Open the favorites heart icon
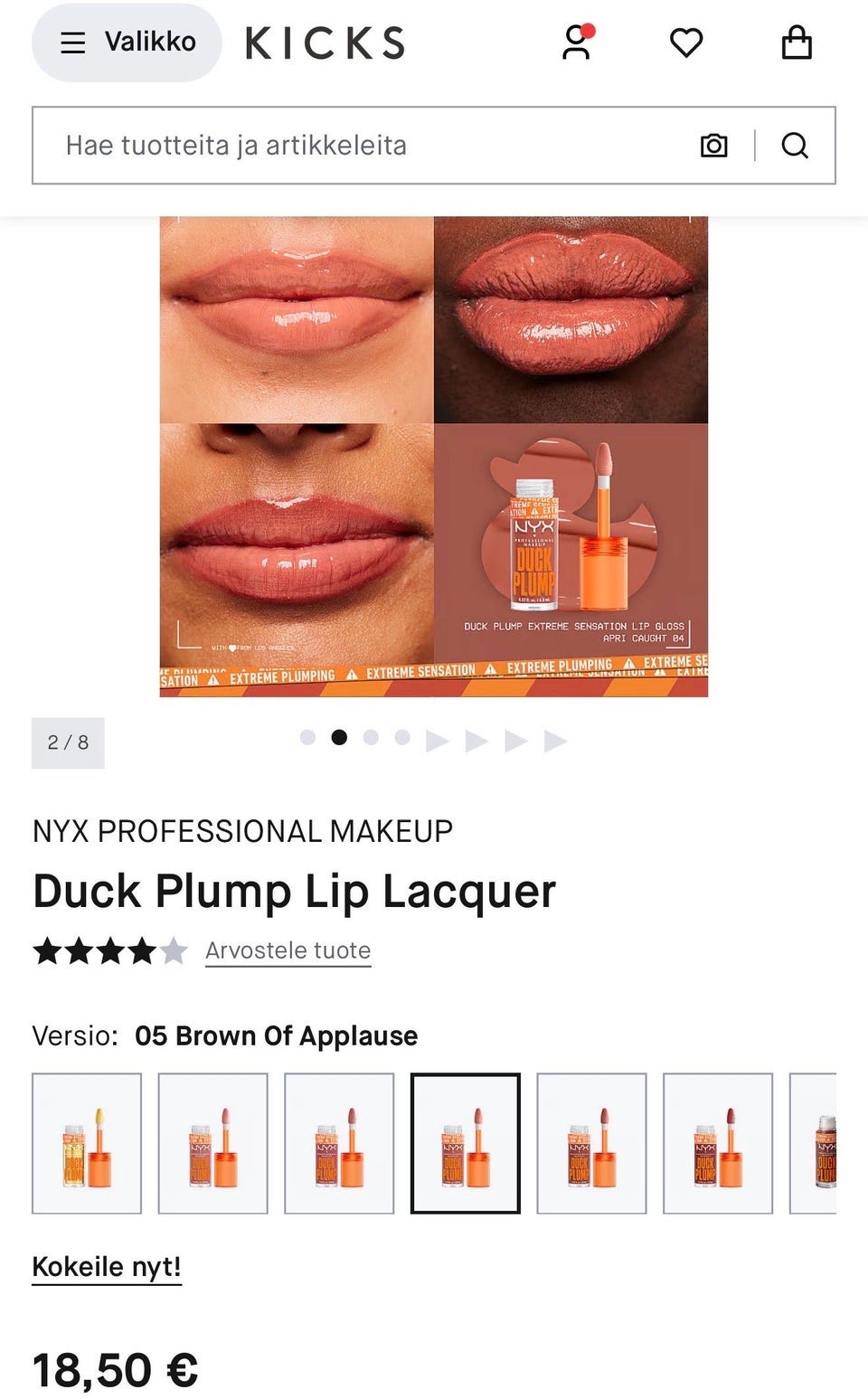The image size is (868, 1399). pos(686,43)
